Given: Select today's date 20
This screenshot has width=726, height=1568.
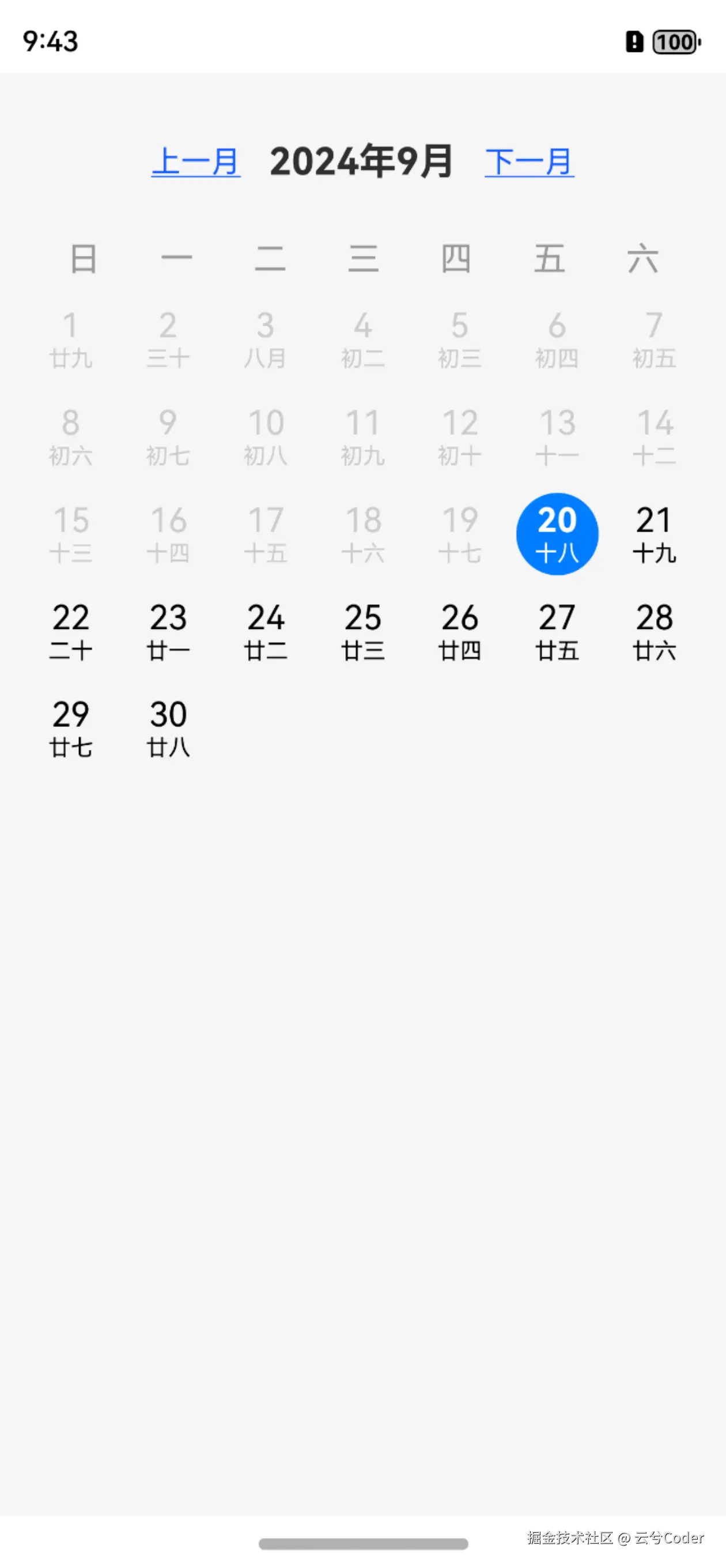Looking at the screenshot, I should (x=557, y=534).
